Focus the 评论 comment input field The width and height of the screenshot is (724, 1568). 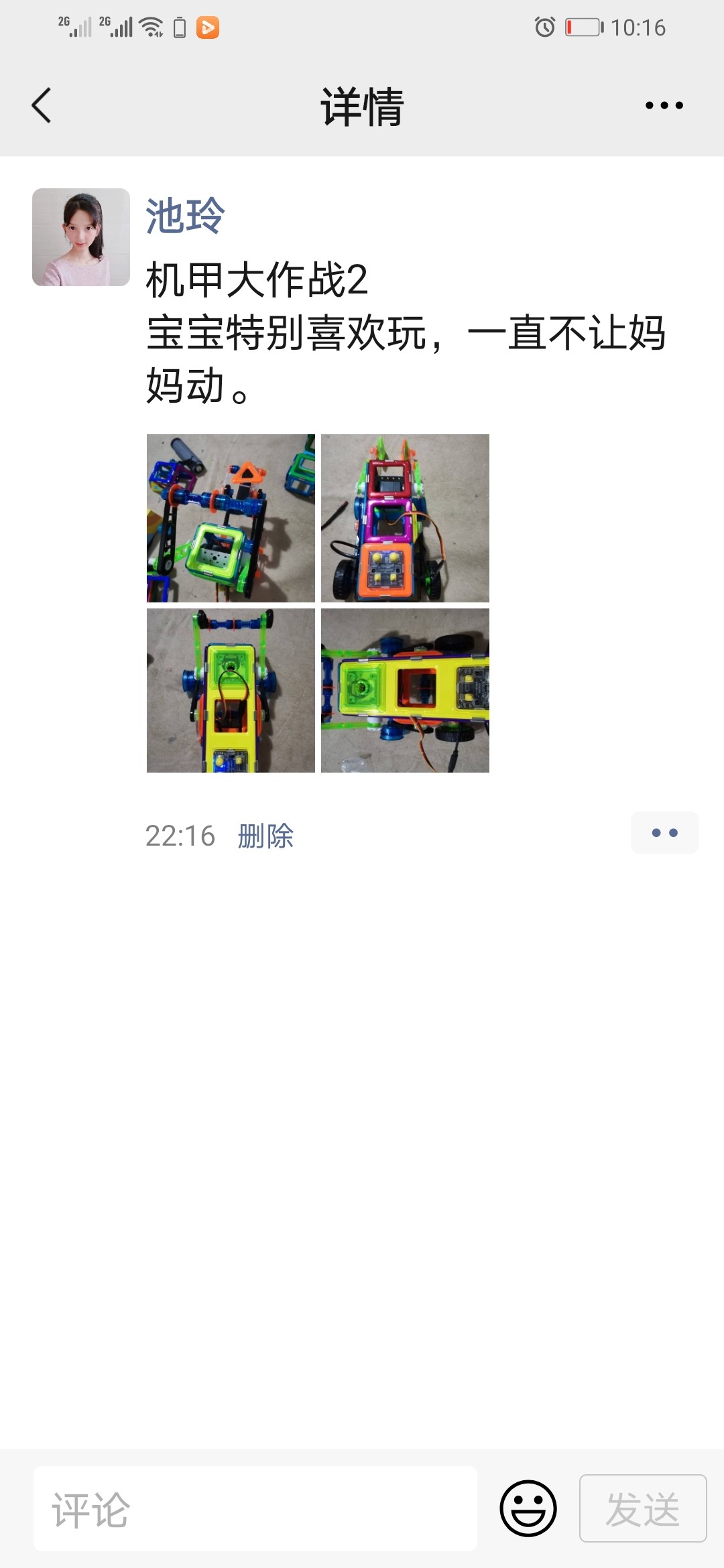pyautogui.click(x=255, y=1508)
